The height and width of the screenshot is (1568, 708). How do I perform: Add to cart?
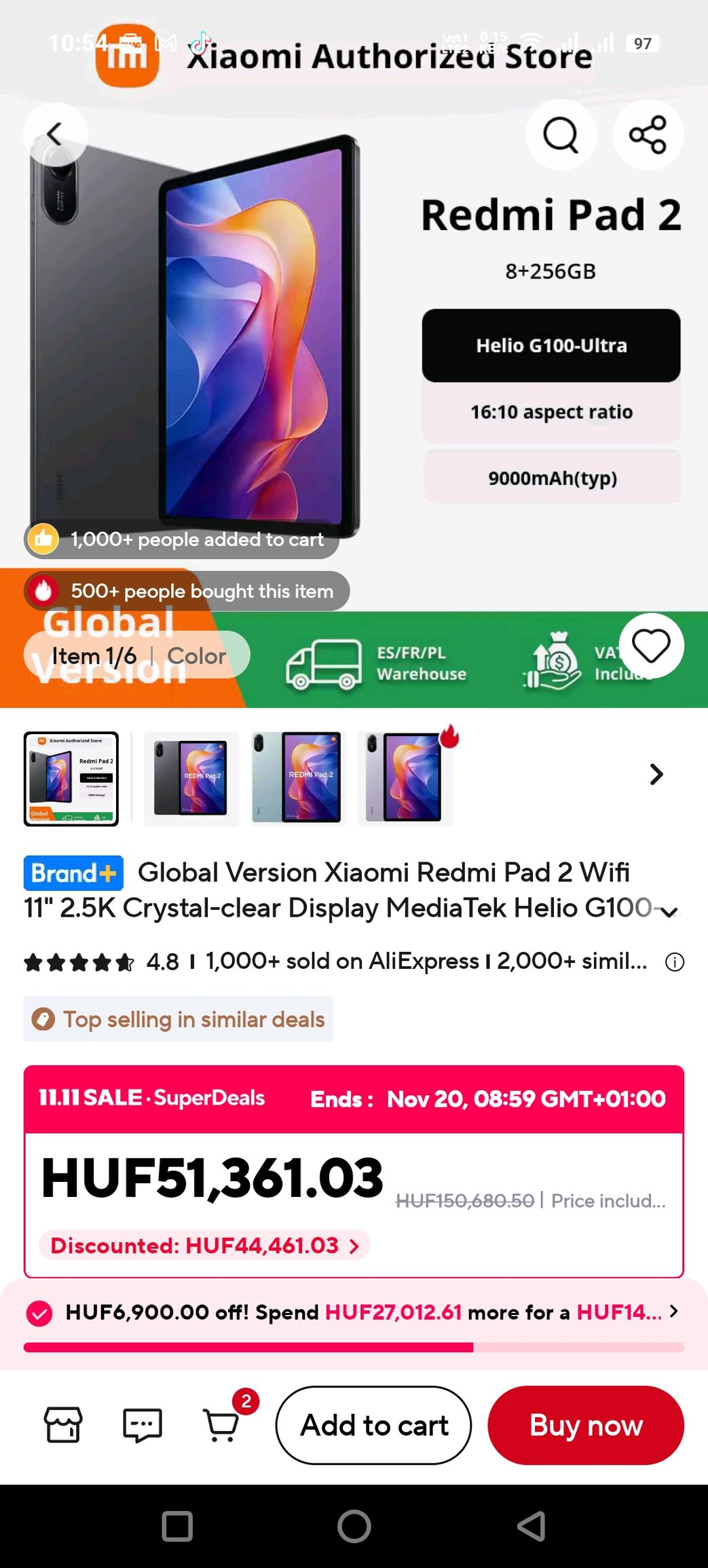[x=373, y=1425]
